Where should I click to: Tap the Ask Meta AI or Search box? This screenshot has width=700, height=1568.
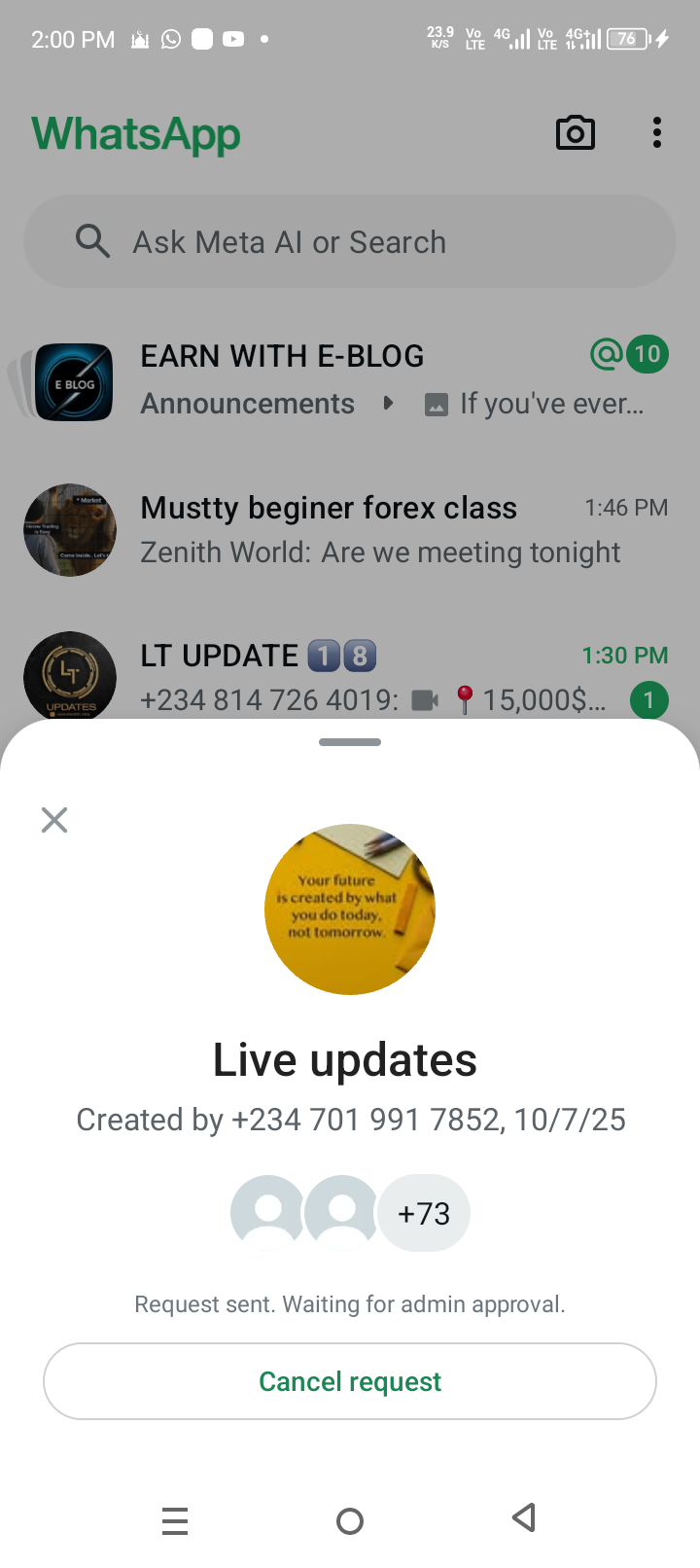click(350, 241)
